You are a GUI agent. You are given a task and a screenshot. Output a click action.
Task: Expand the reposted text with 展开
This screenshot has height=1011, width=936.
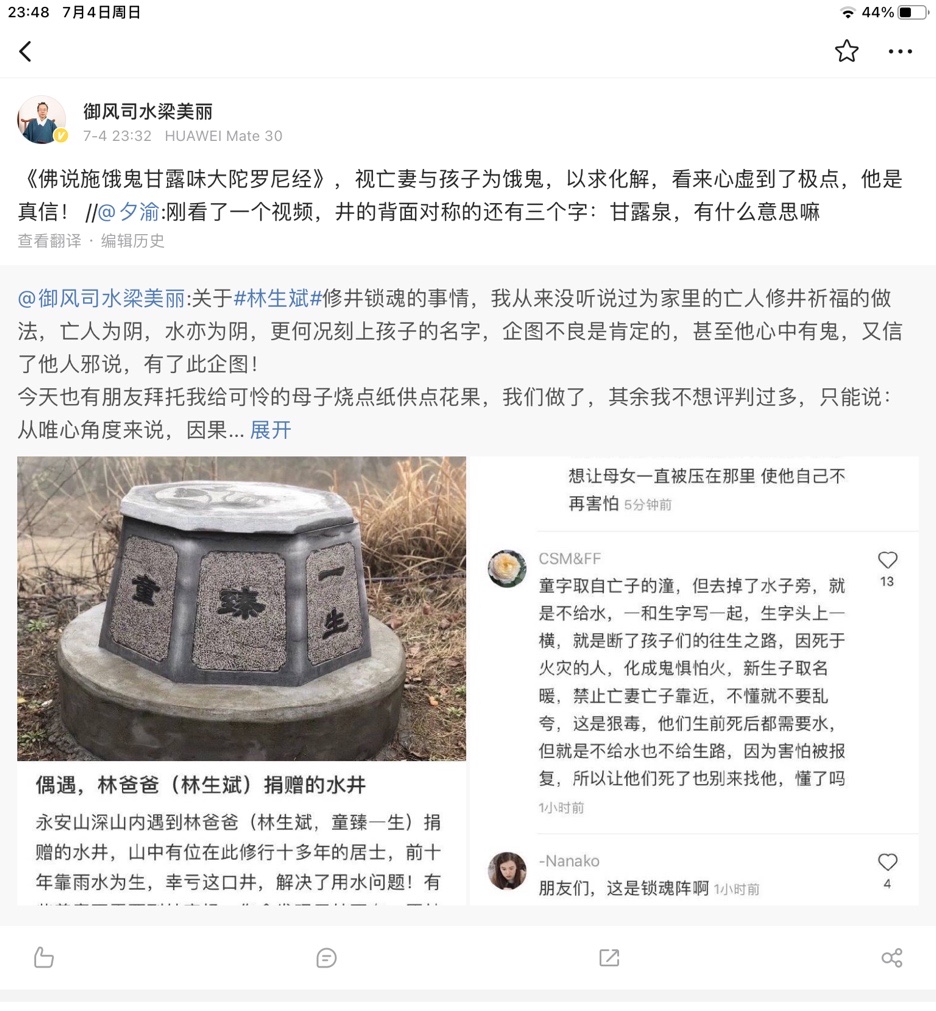coord(270,430)
